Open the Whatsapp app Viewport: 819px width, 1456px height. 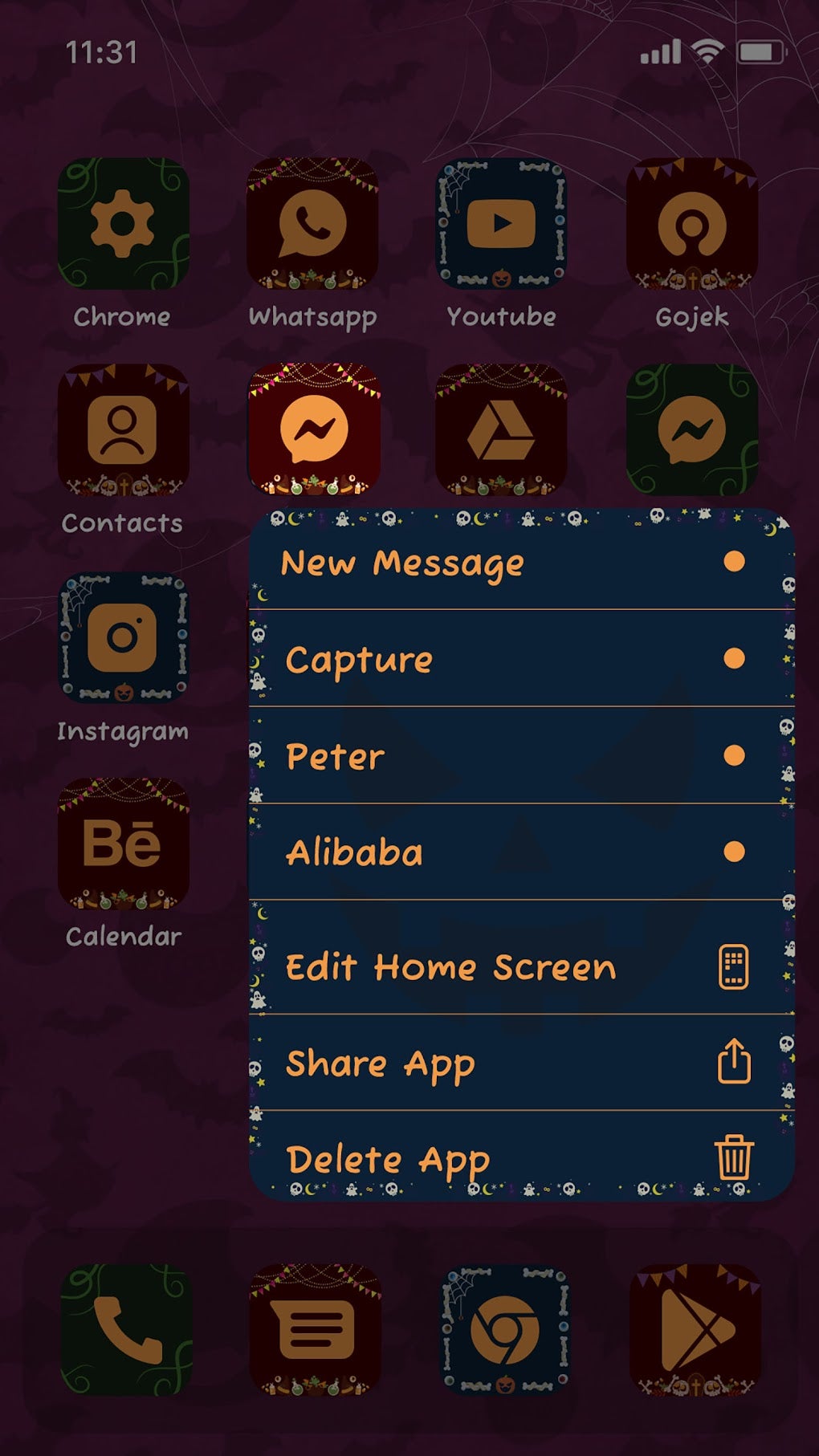click(x=315, y=227)
